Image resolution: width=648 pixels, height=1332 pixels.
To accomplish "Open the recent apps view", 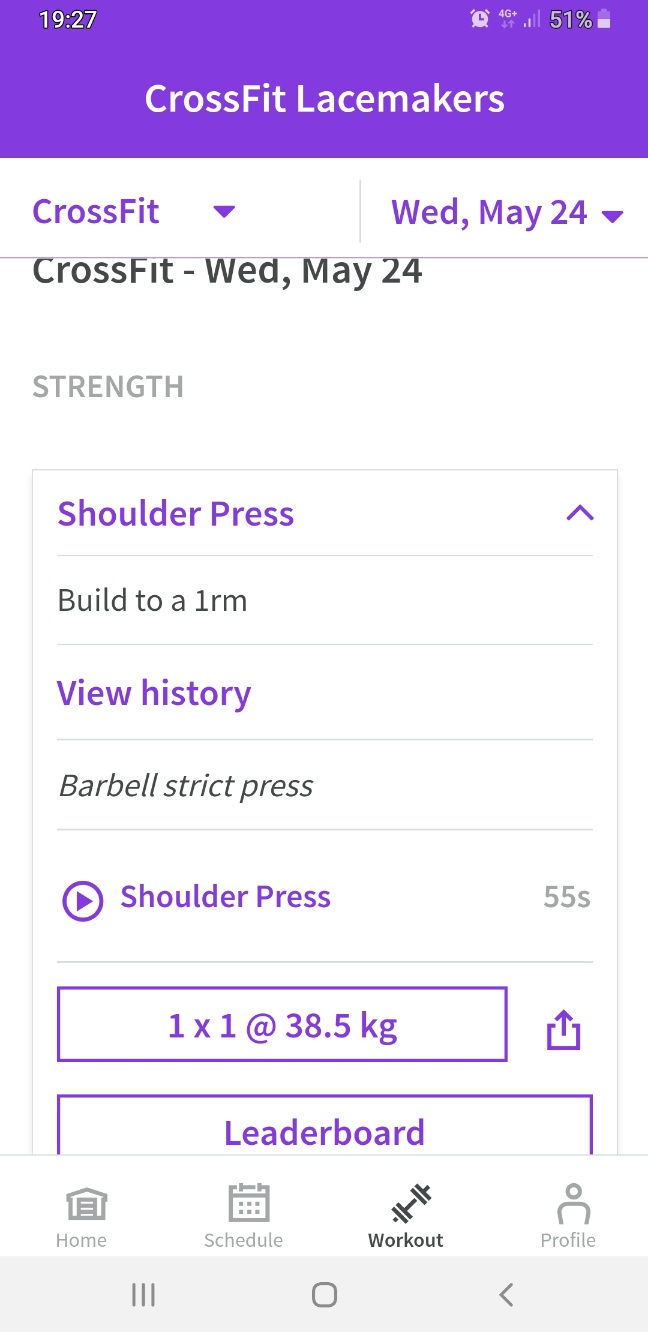I will point(143,1295).
